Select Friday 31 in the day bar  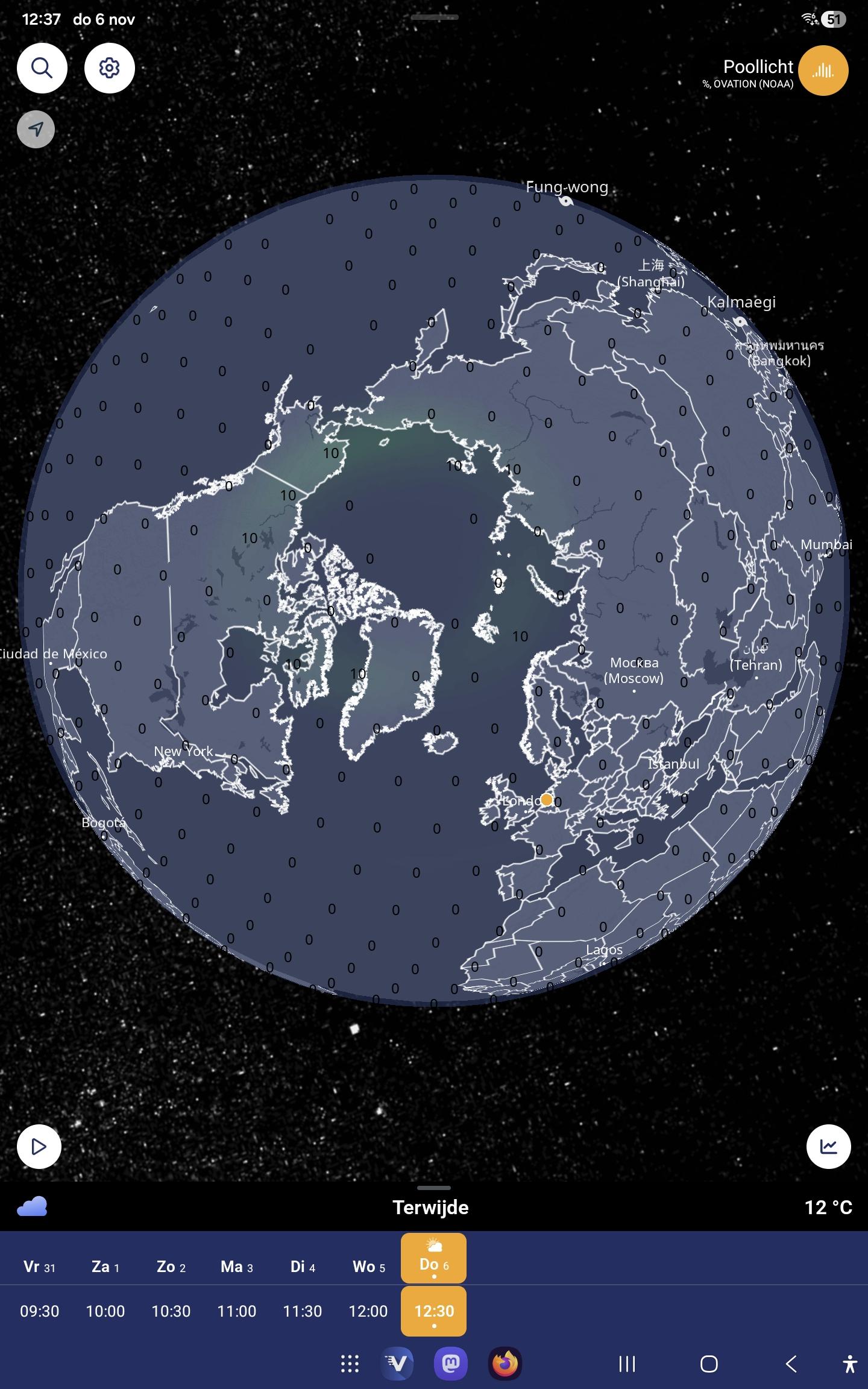[39, 1267]
